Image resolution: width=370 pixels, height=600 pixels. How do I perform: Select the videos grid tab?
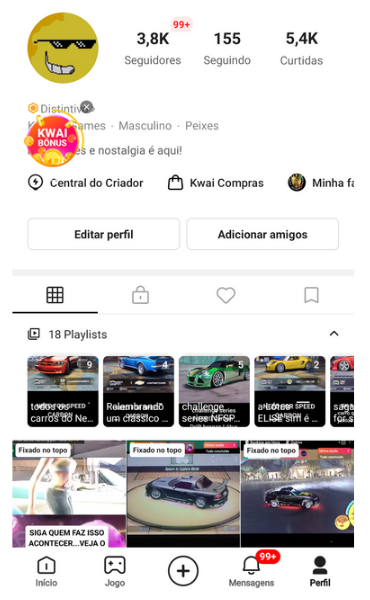pyautogui.click(x=55, y=295)
